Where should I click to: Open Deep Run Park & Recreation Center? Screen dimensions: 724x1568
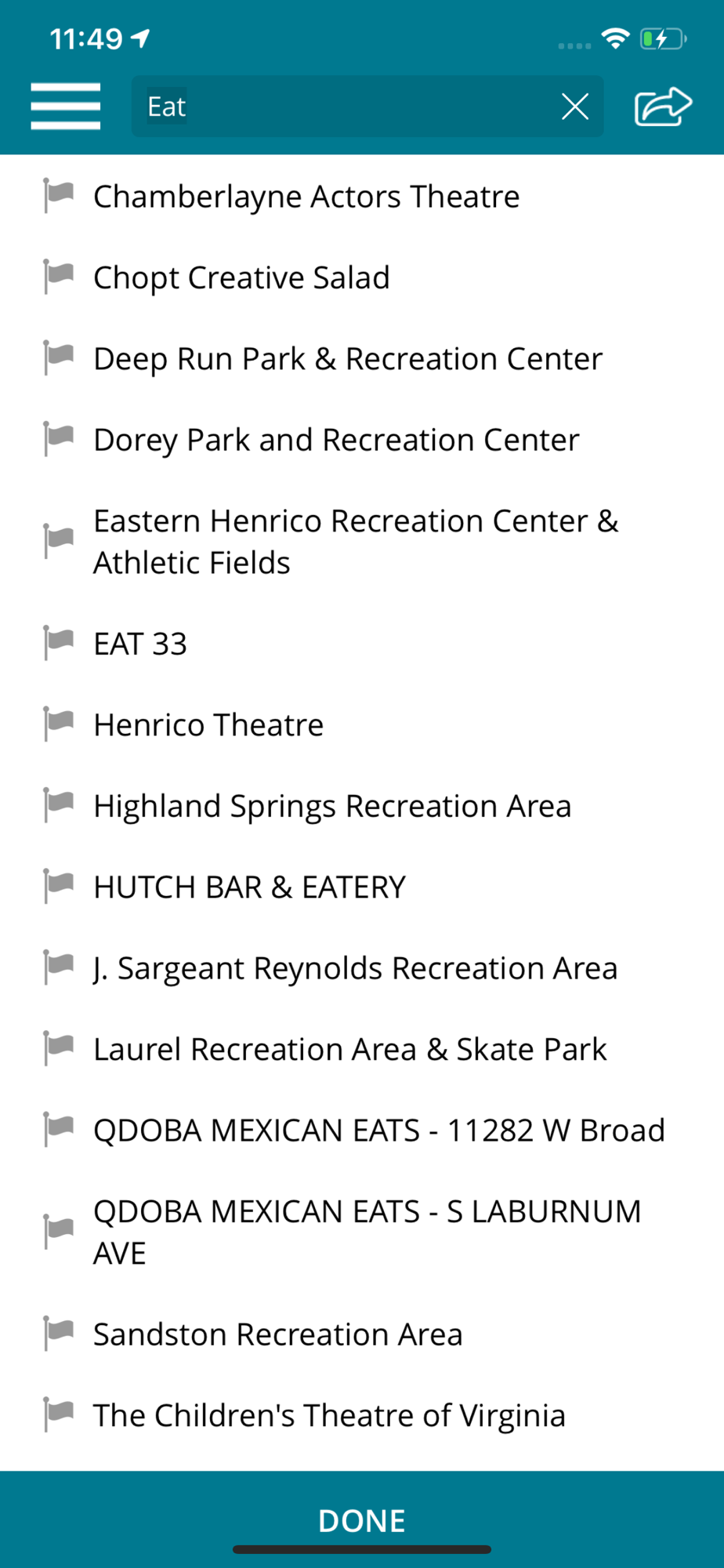(x=362, y=358)
